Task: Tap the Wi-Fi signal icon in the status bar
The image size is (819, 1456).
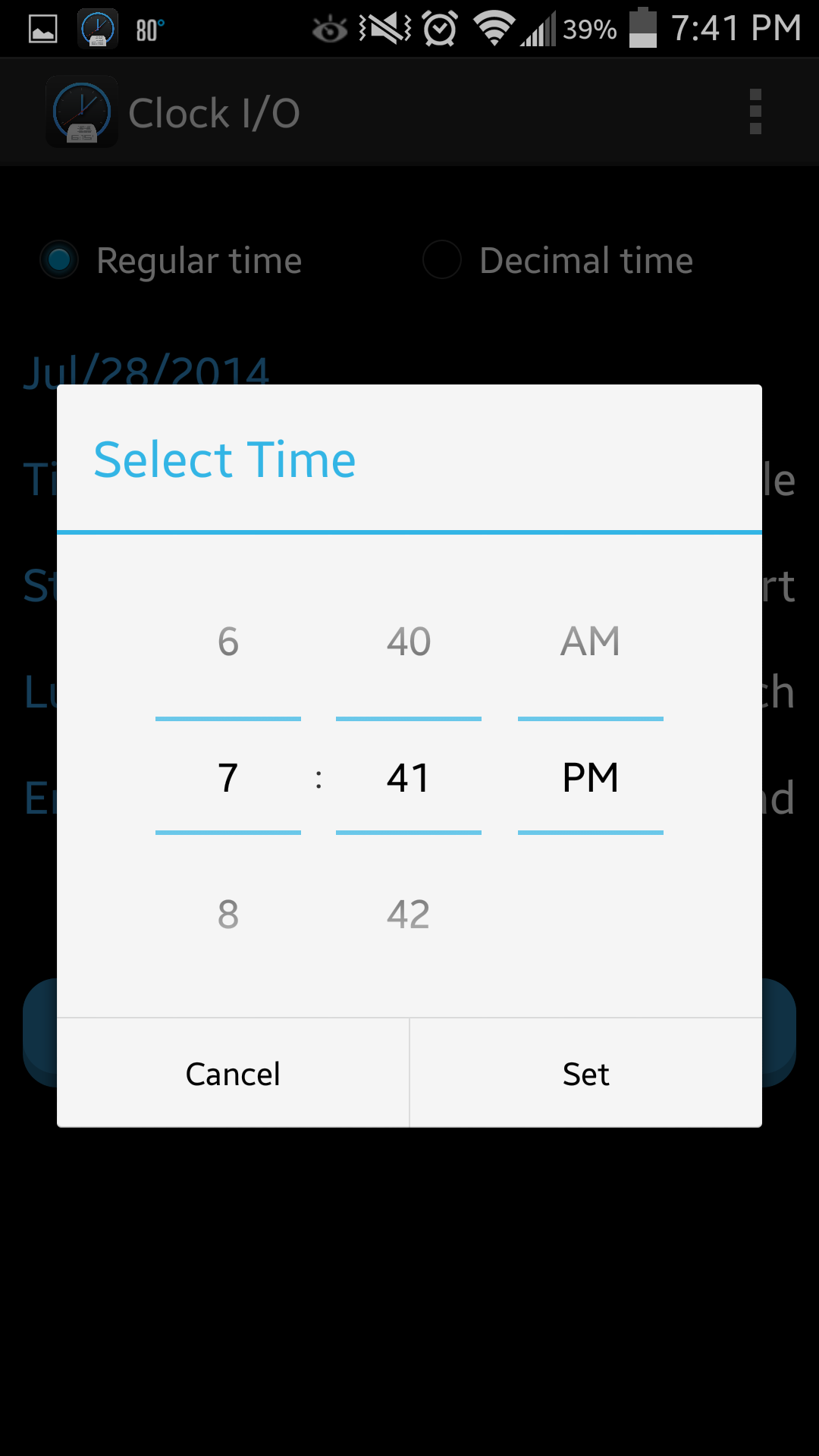Action: tap(494, 28)
